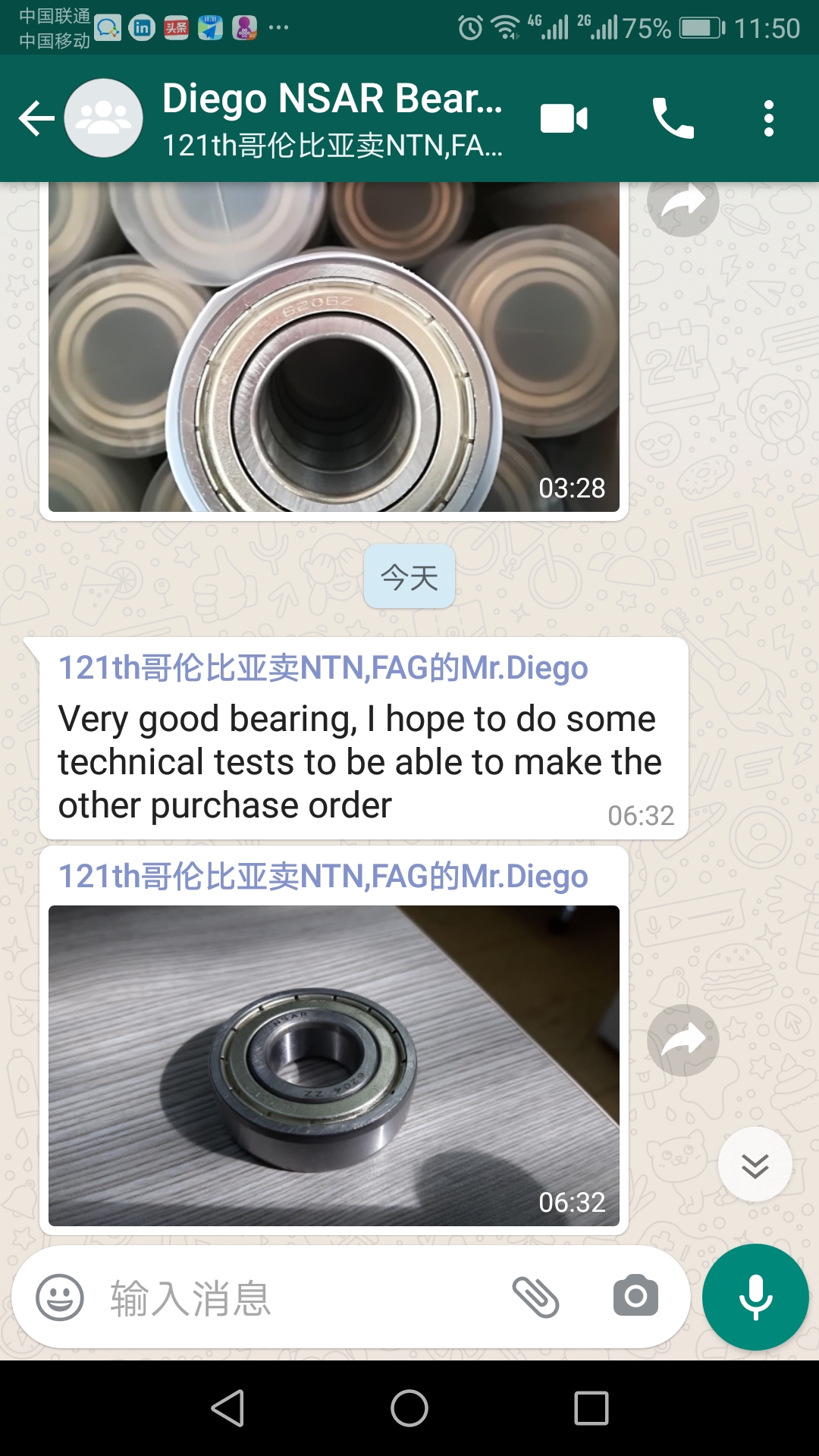Open the recent apps view
The image size is (819, 1456).
[591, 1408]
